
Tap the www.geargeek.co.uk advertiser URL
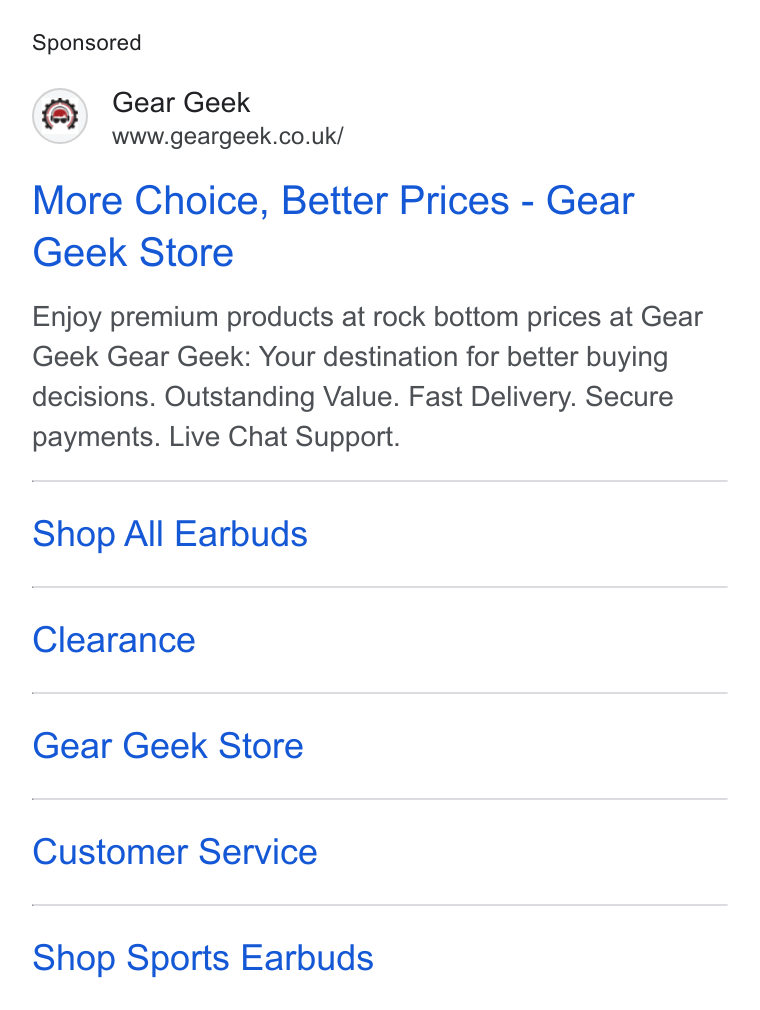[228, 137]
